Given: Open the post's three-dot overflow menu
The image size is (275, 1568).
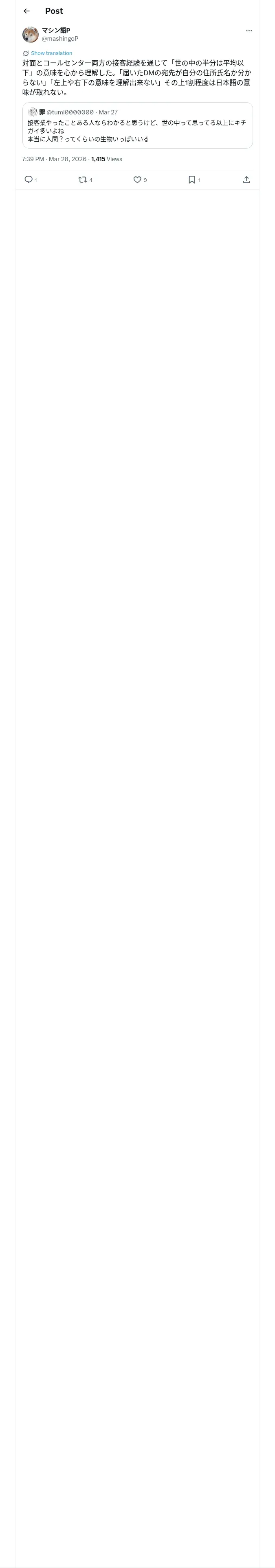Looking at the screenshot, I should tap(249, 31).
